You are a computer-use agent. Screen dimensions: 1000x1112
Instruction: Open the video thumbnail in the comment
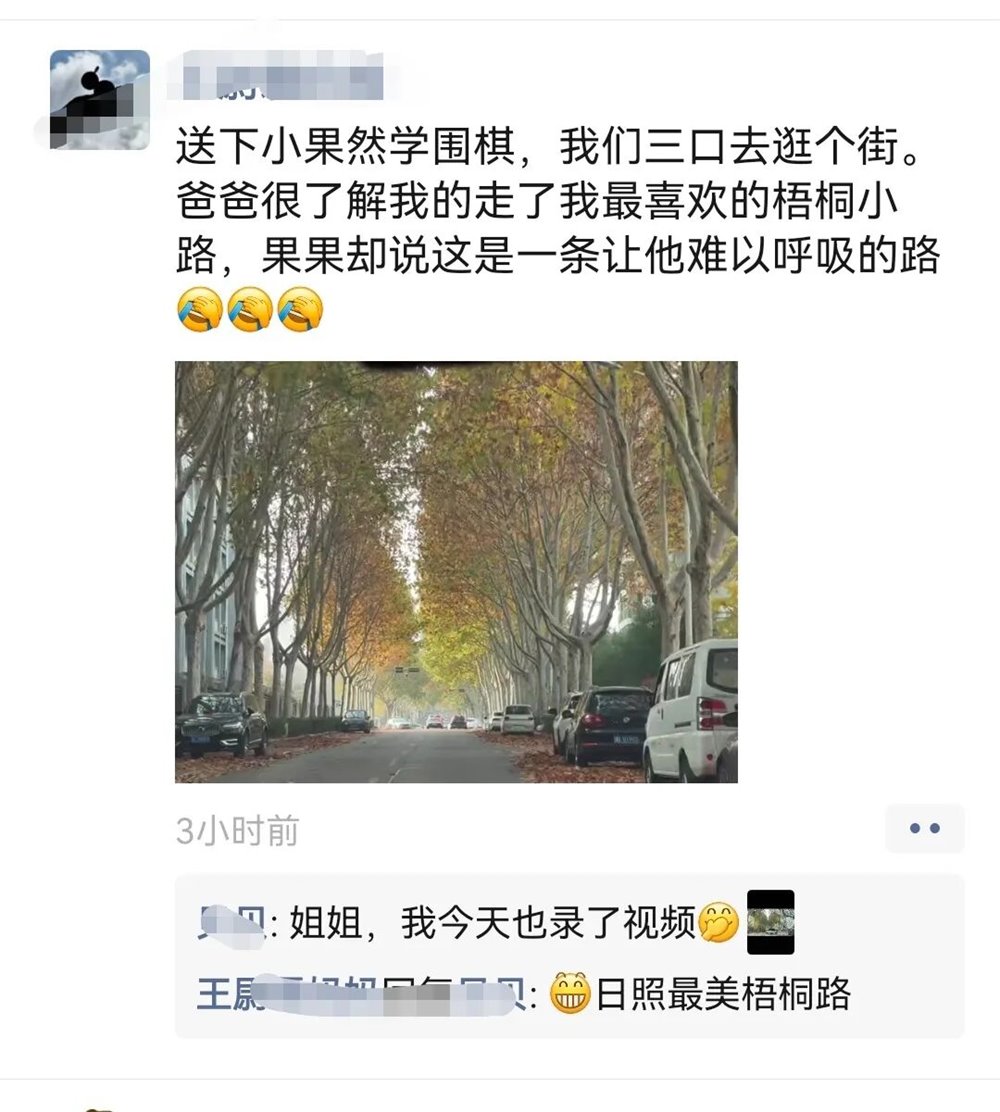(770, 921)
